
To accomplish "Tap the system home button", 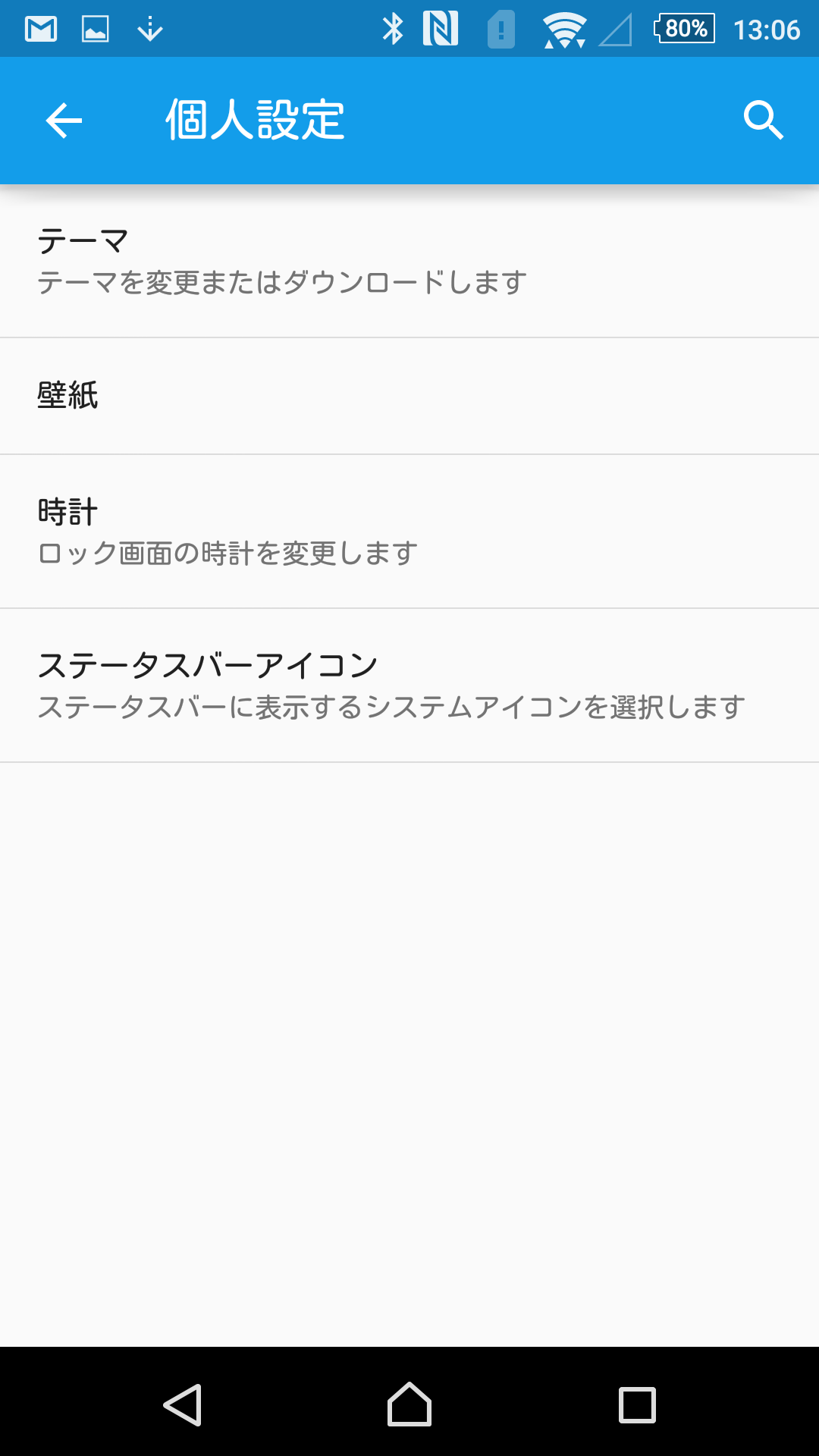I will pos(409,1404).
